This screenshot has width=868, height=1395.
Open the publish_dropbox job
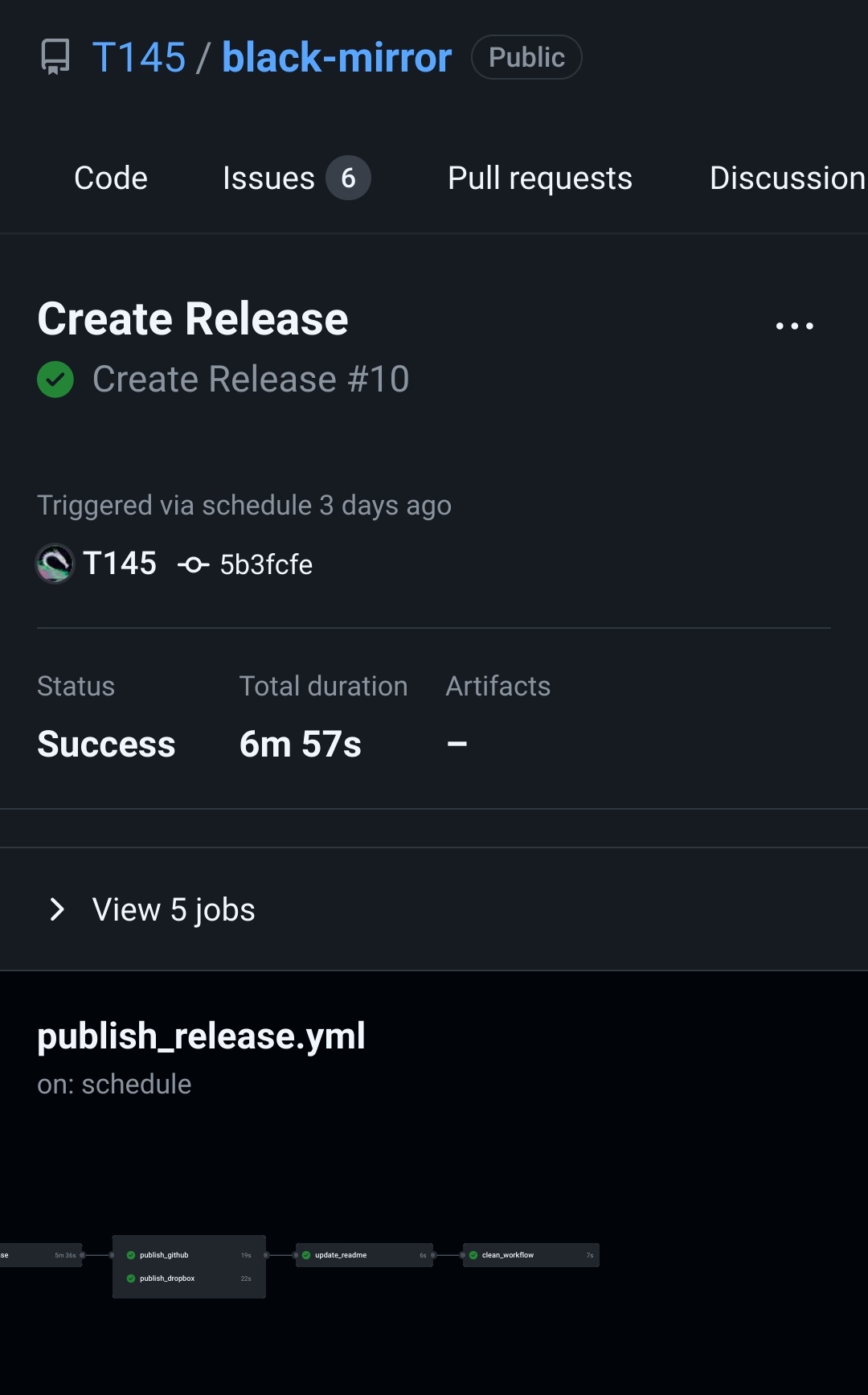[167, 1278]
